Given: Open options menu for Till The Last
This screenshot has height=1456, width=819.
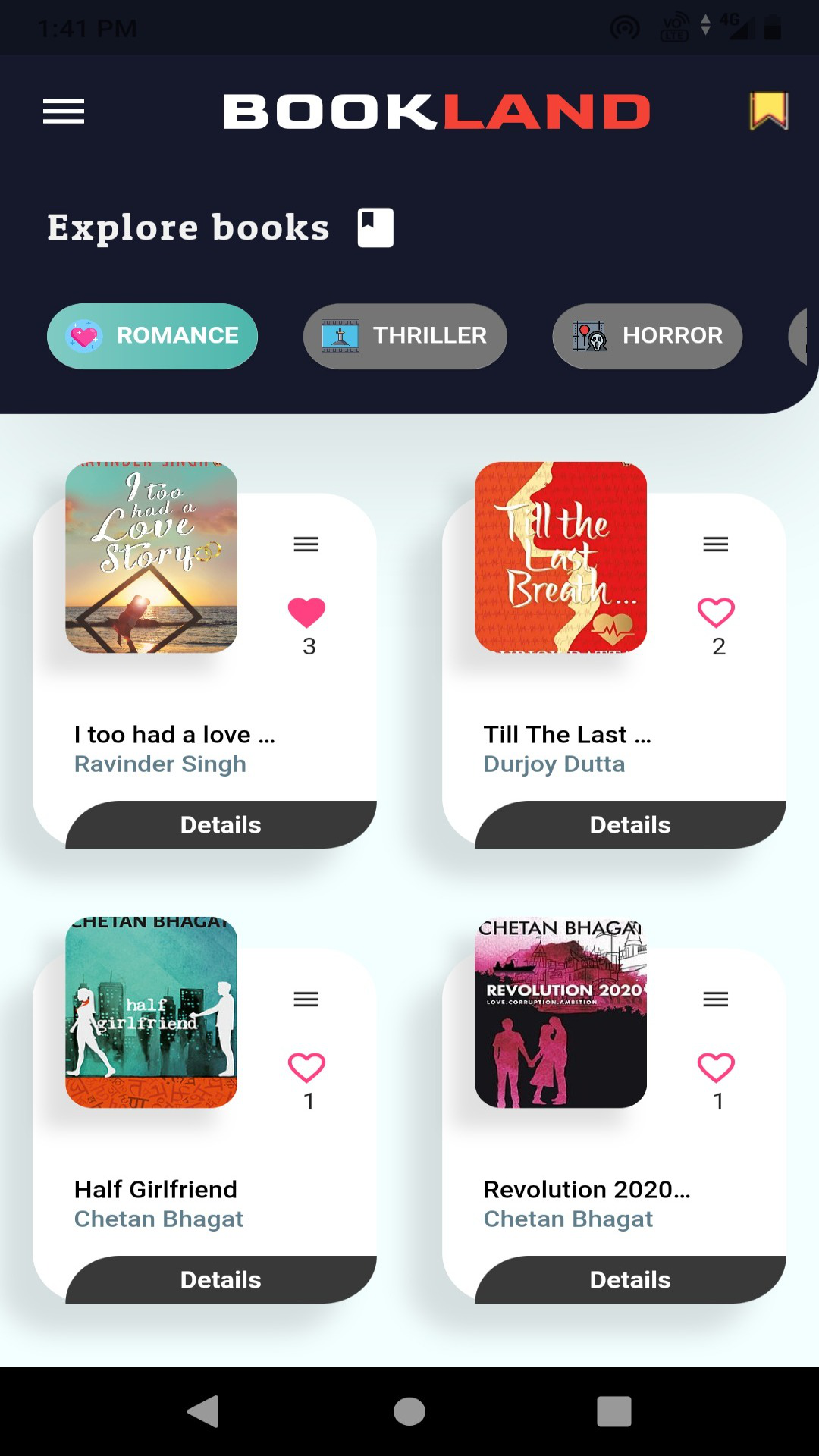Looking at the screenshot, I should [716, 544].
